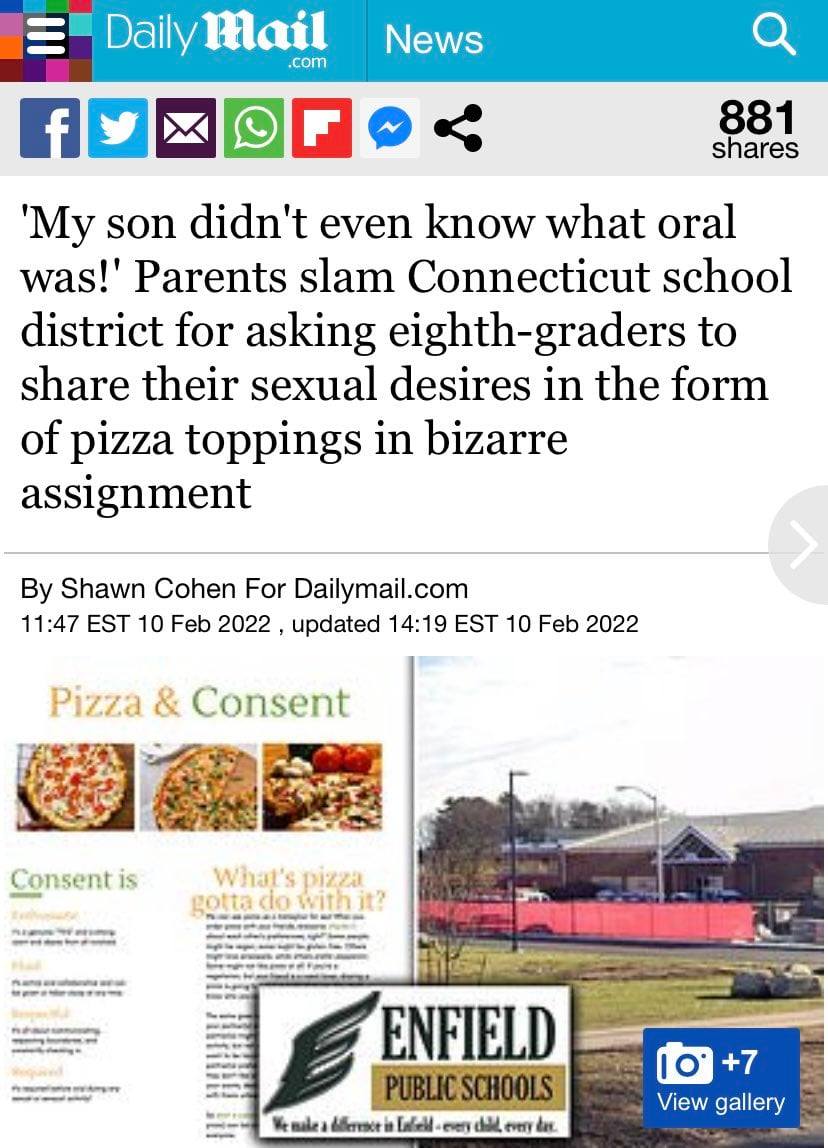Go to Daily Mail homepage logo
The image size is (828, 1148).
coord(216,40)
